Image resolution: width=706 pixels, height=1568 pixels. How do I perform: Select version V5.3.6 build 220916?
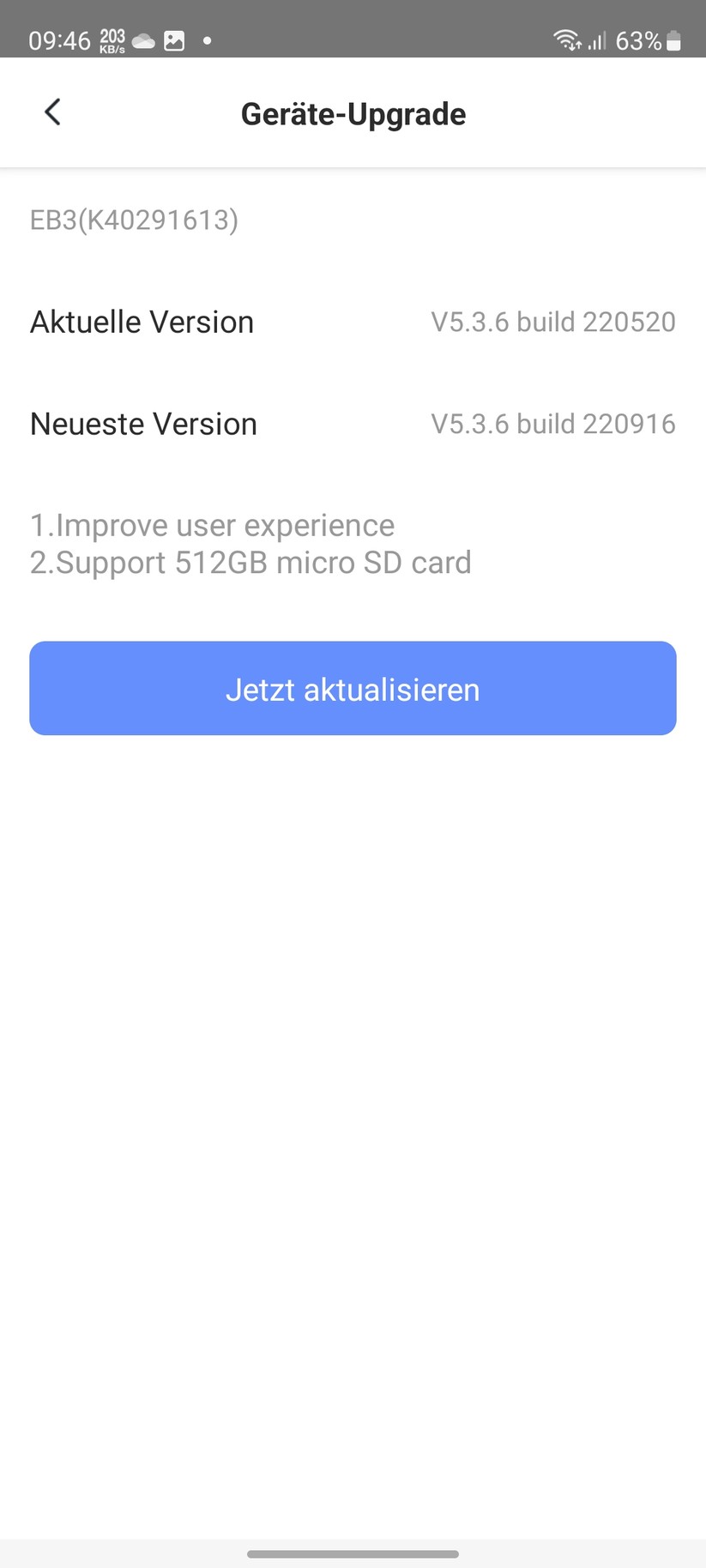pyautogui.click(x=553, y=423)
